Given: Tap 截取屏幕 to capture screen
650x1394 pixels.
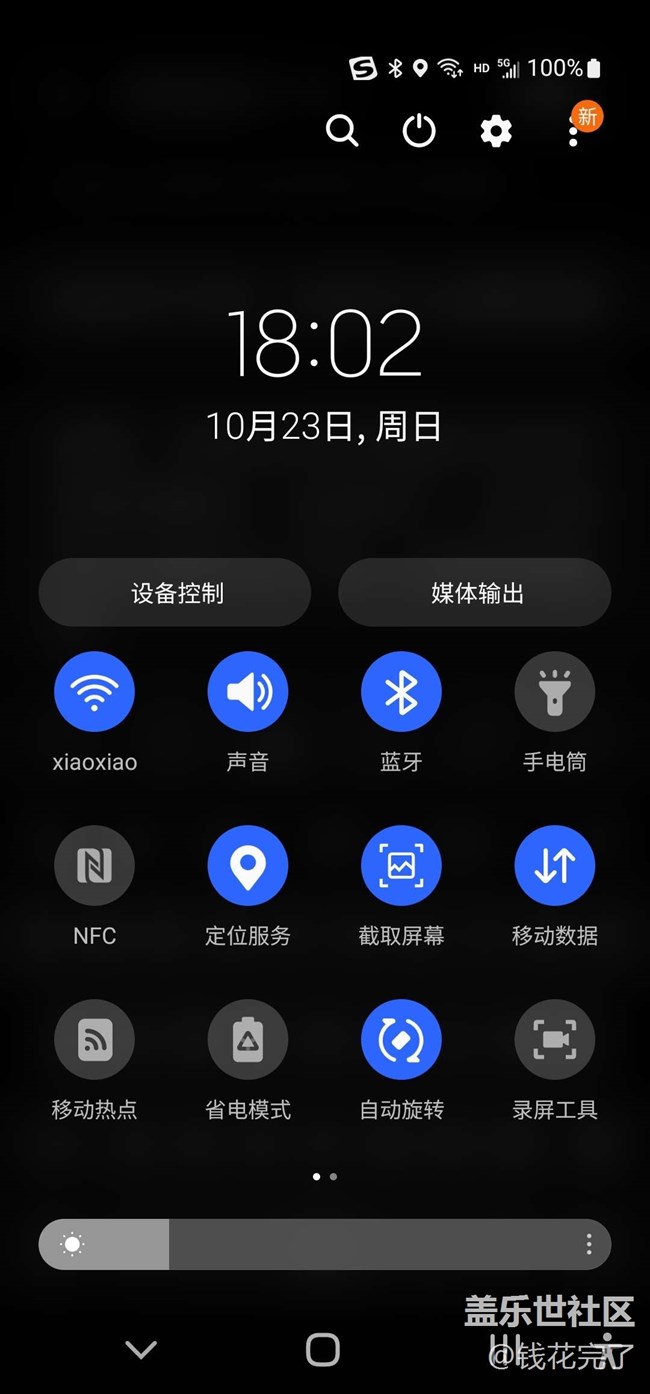Looking at the screenshot, I should pos(401,866).
